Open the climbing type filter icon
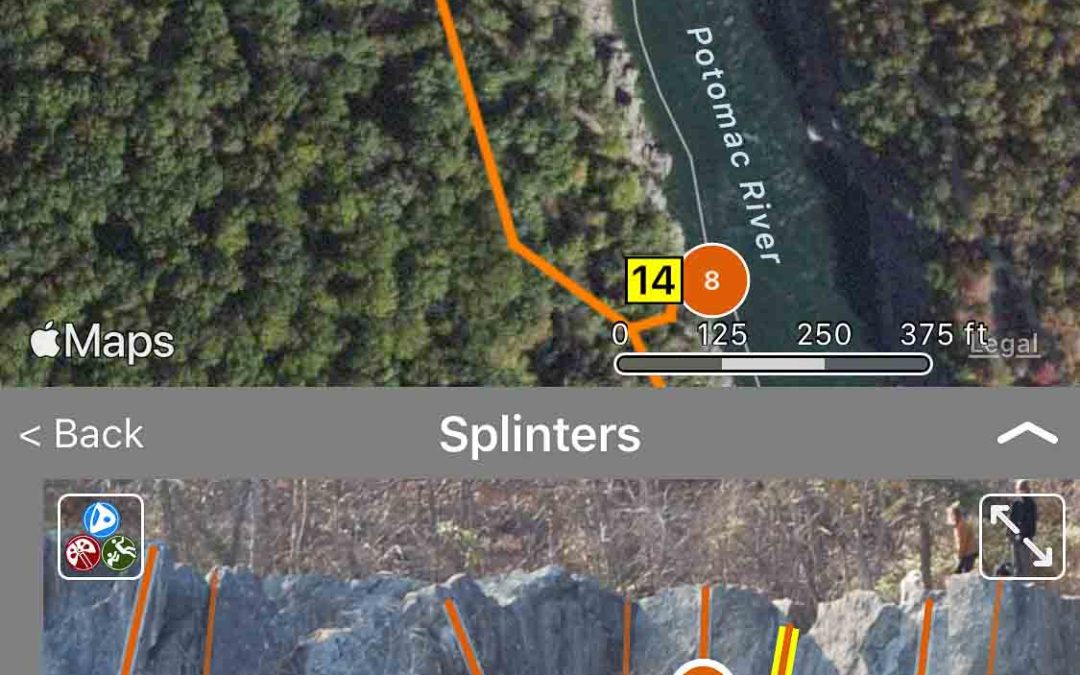 point(100,536)
